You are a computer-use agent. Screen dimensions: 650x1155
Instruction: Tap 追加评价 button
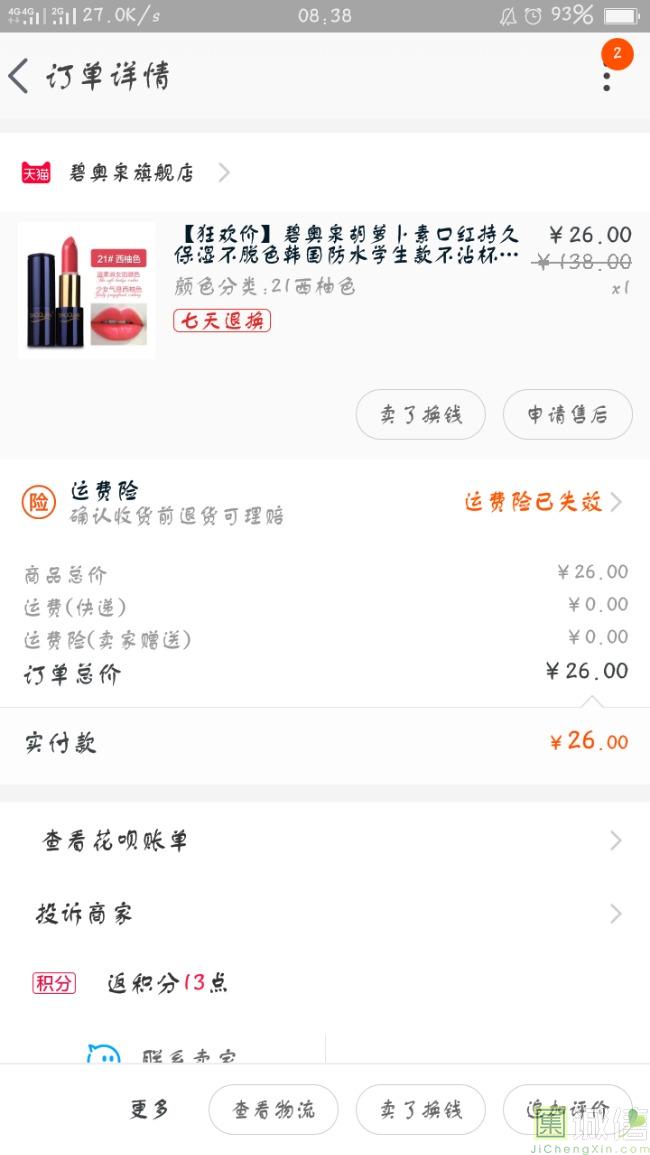coord(567,1109)
